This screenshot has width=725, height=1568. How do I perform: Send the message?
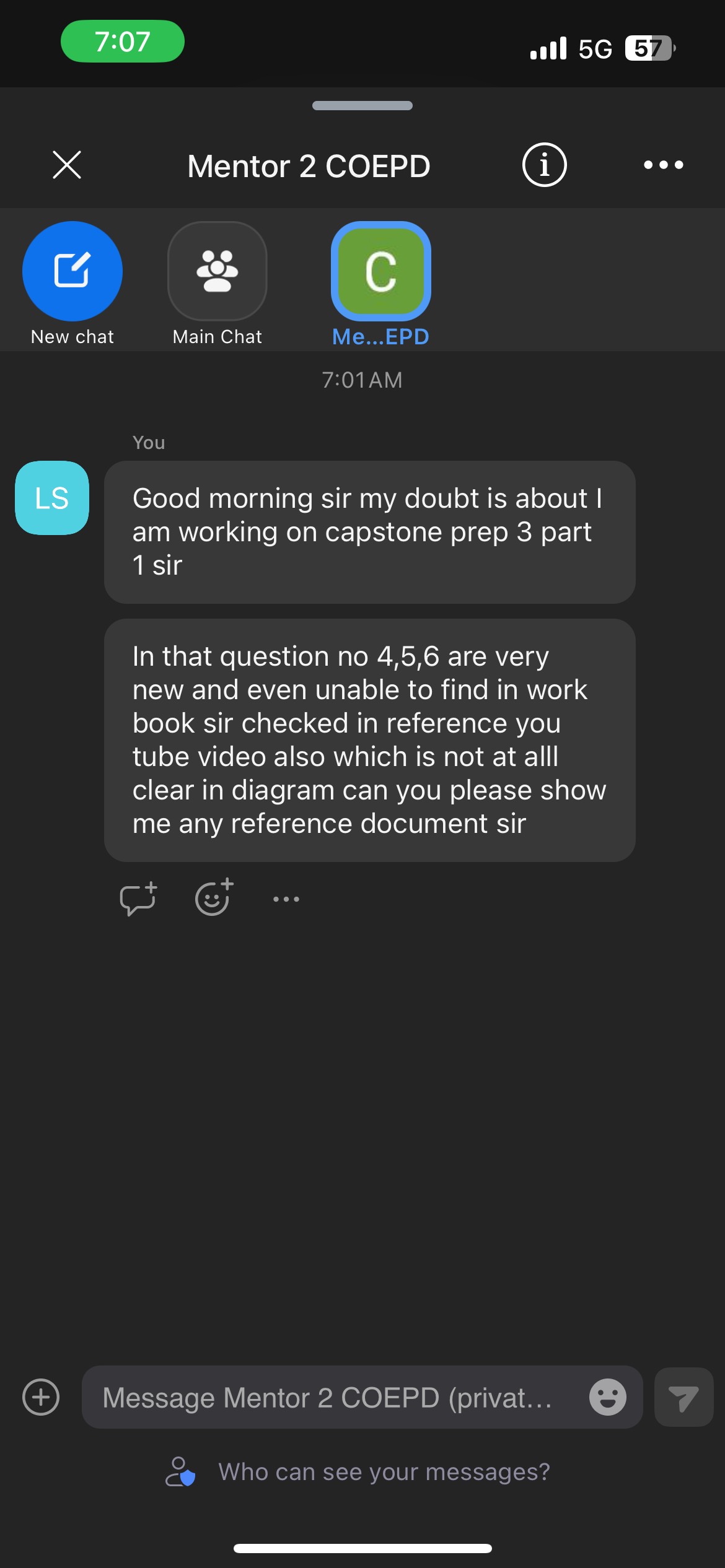683,1398
